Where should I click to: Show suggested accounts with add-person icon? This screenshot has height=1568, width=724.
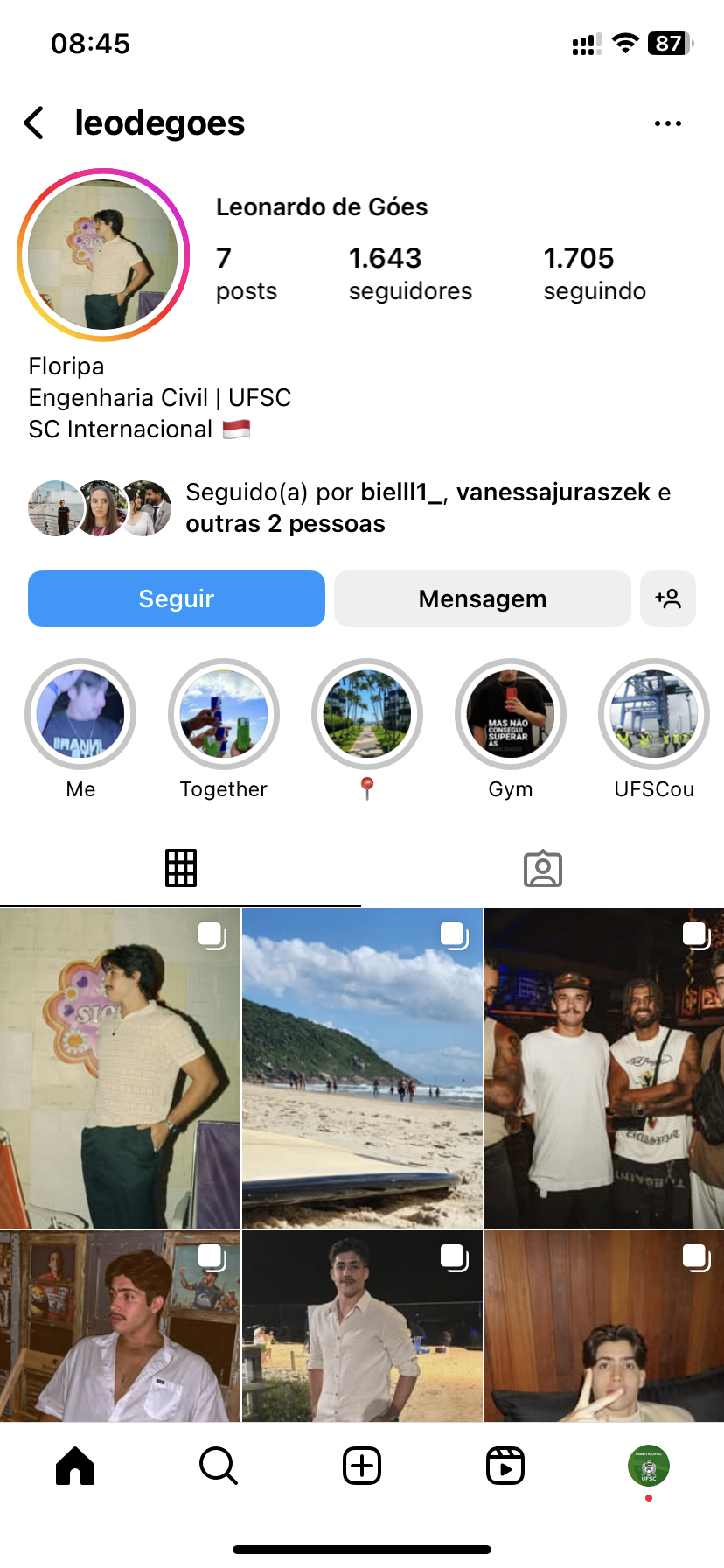tap(668, 598)
